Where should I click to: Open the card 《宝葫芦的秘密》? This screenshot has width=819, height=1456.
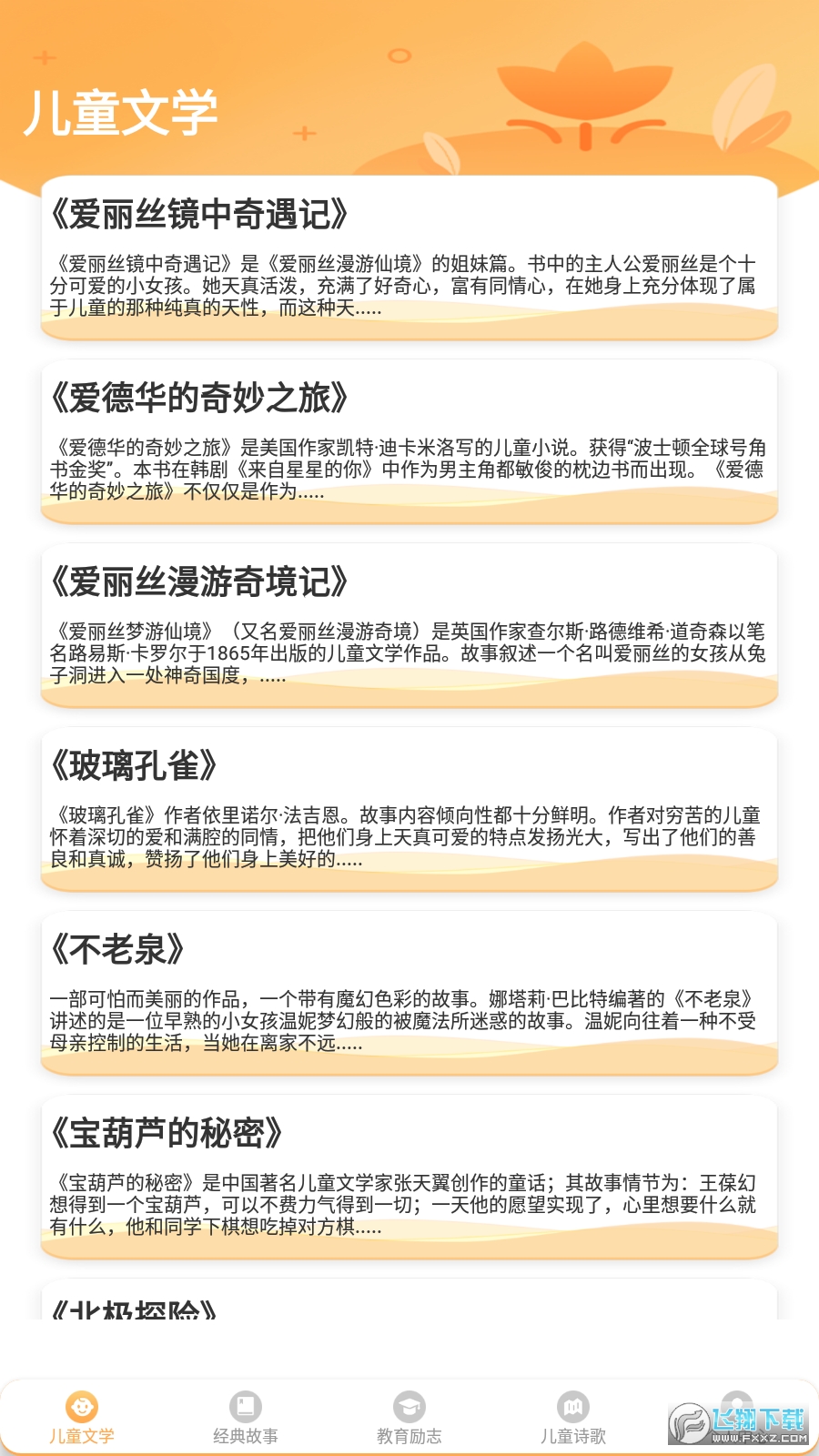tap(409, 1178)
